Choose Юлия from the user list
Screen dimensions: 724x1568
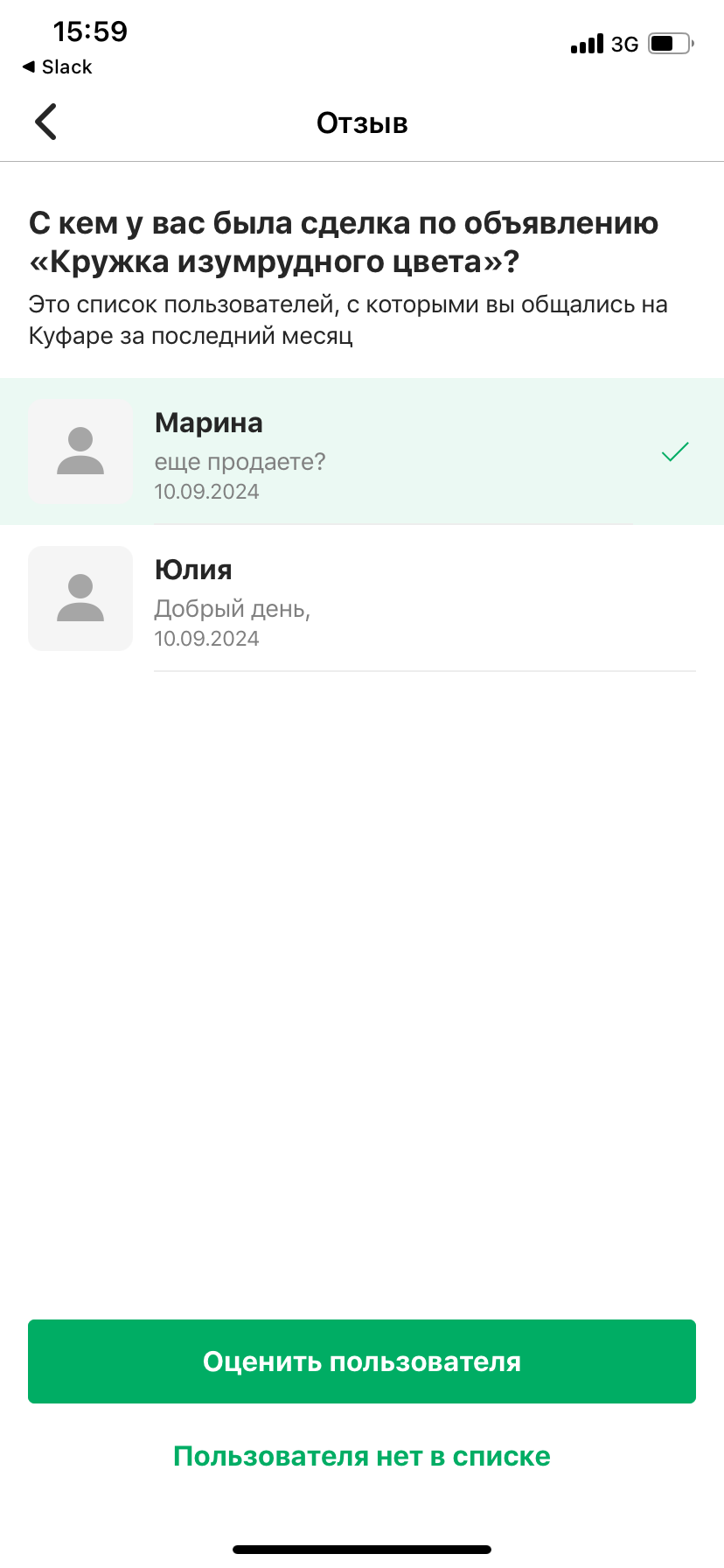[362, 598]
